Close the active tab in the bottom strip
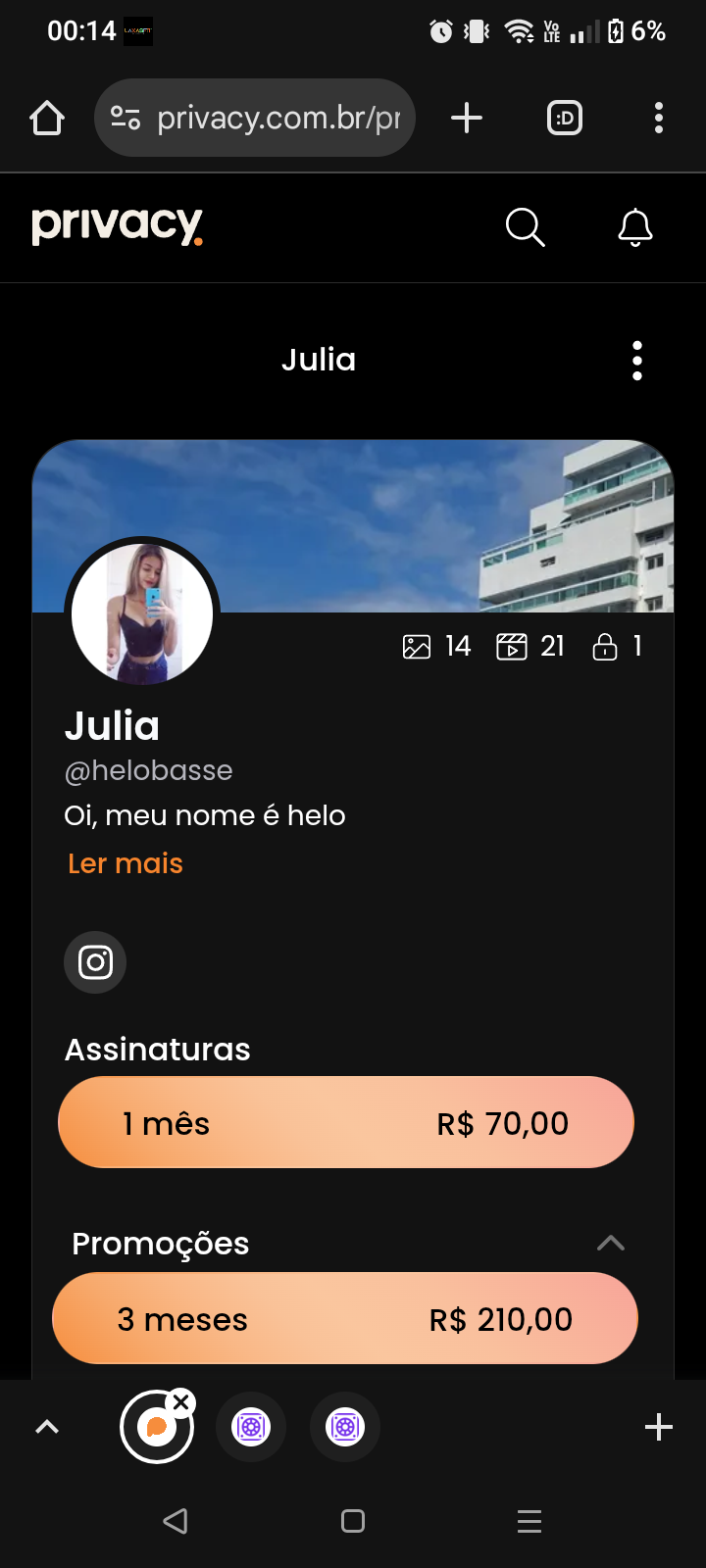 click(181, 1402)
